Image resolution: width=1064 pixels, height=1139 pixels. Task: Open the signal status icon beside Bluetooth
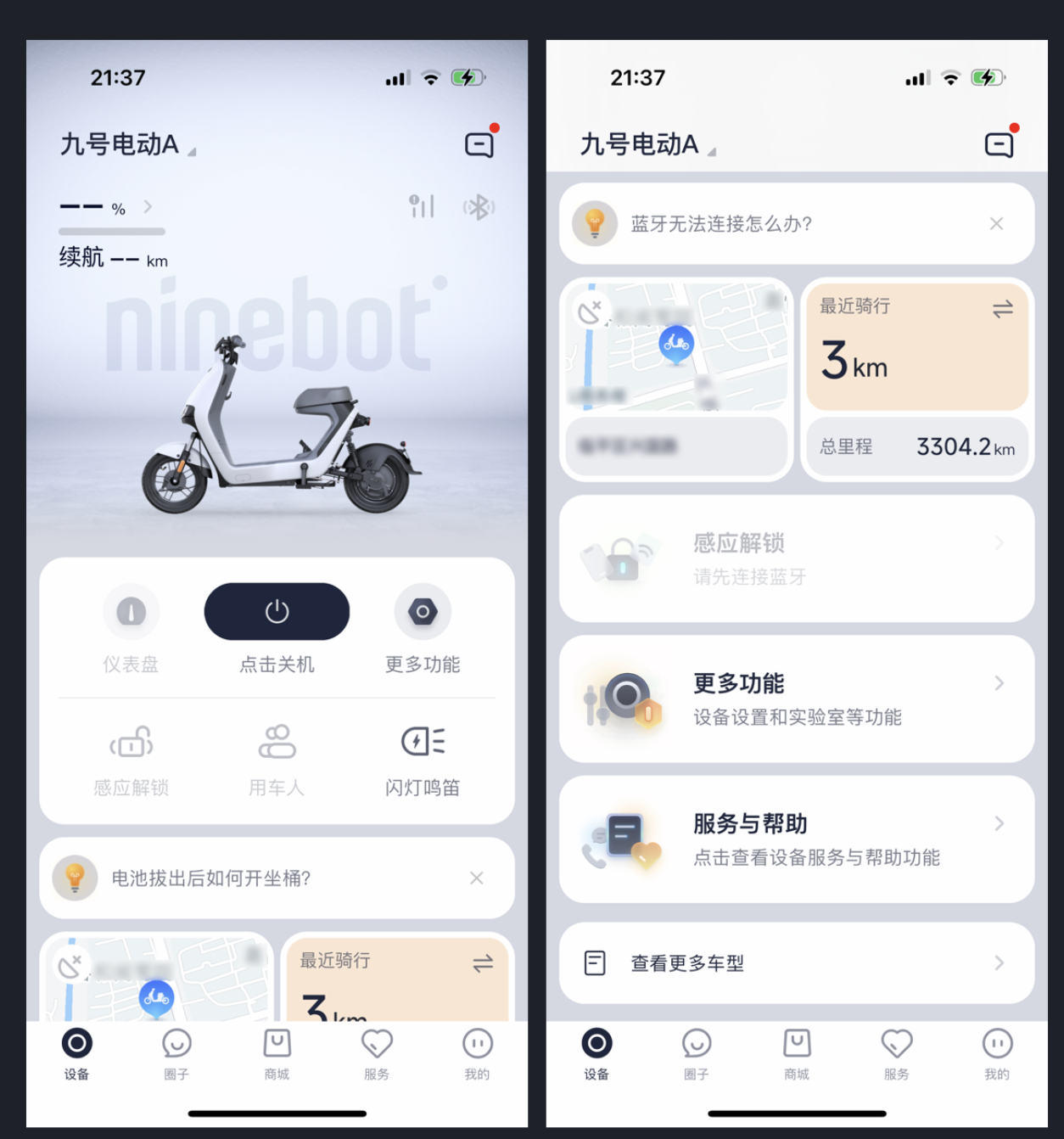422,206
